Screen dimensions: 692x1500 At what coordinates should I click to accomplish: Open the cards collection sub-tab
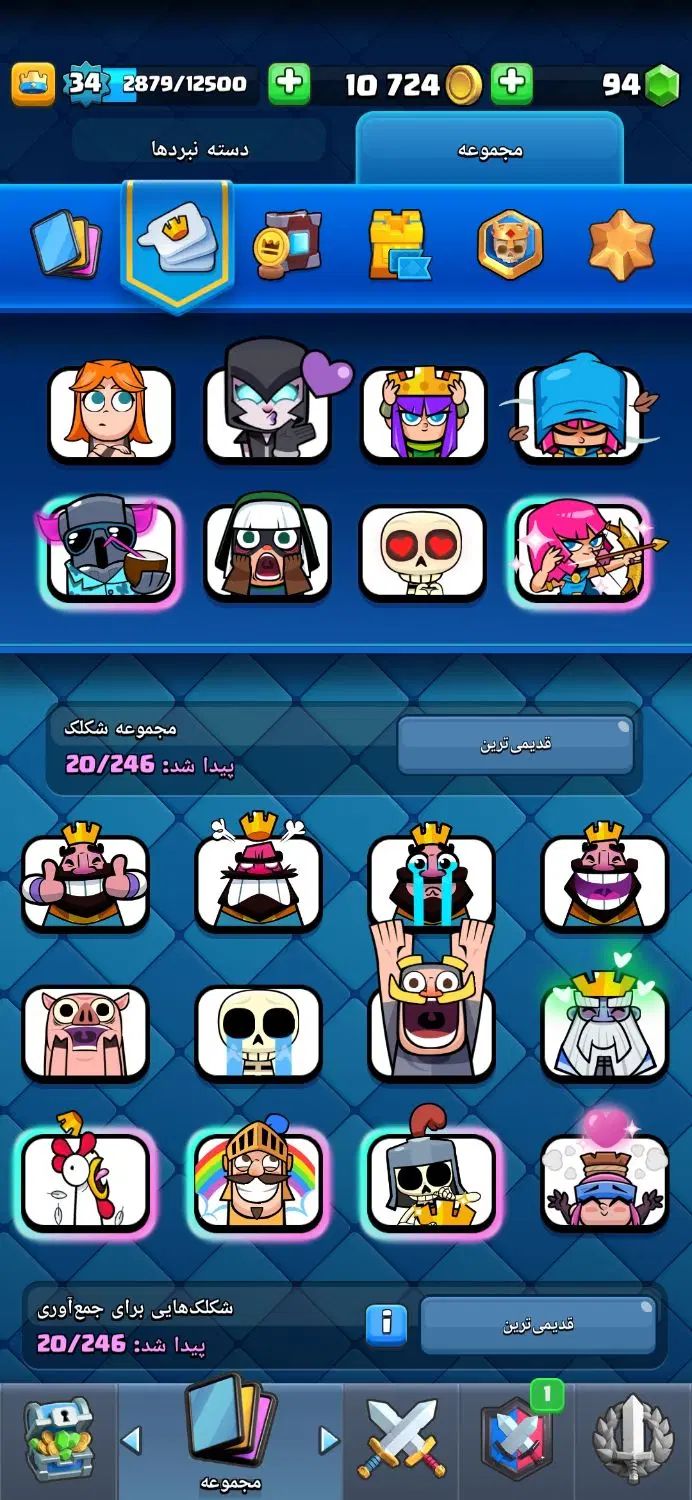pyautogui.click(x=68, y=243)
